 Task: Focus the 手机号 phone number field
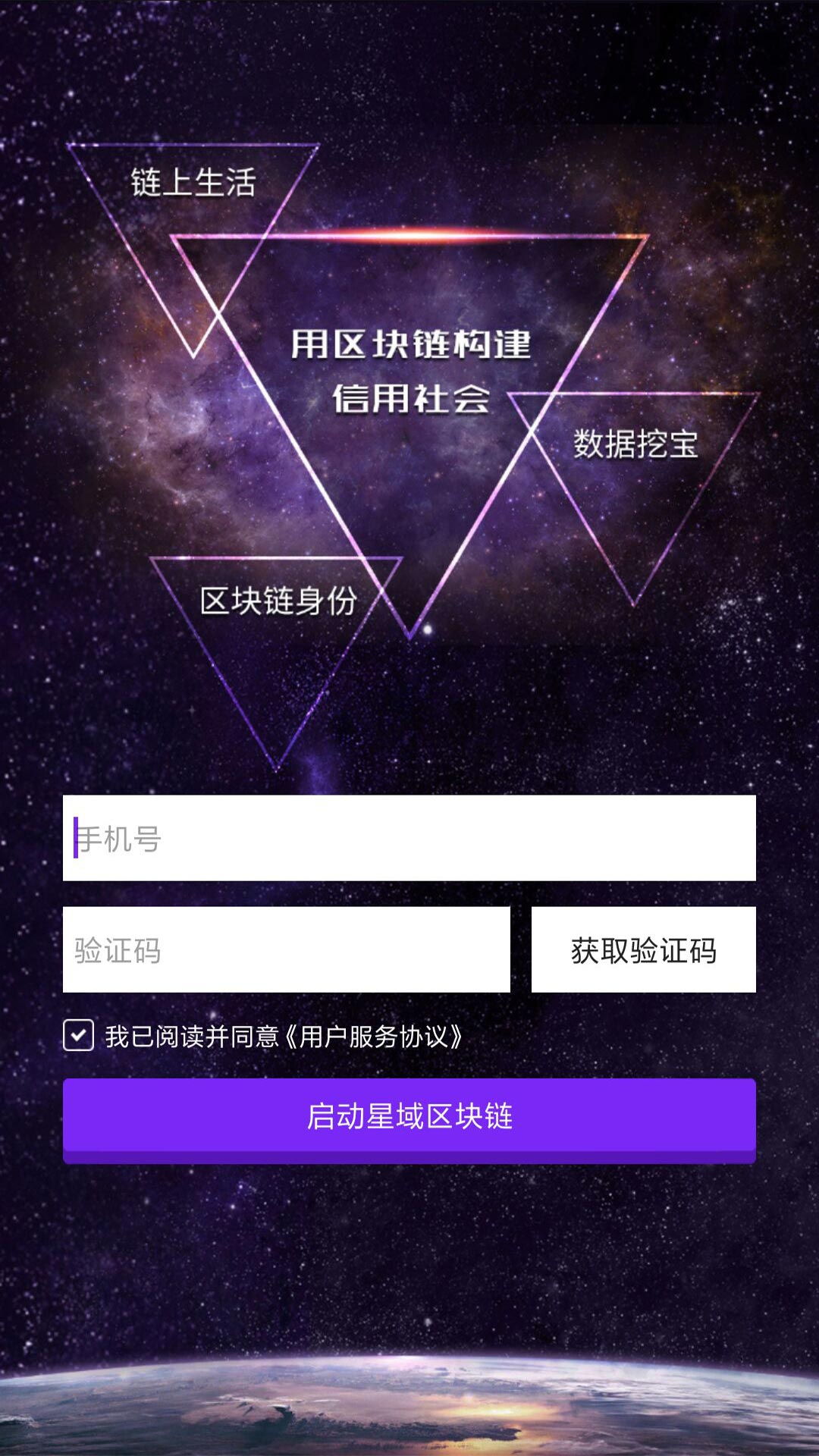click(x=409, y=838)
